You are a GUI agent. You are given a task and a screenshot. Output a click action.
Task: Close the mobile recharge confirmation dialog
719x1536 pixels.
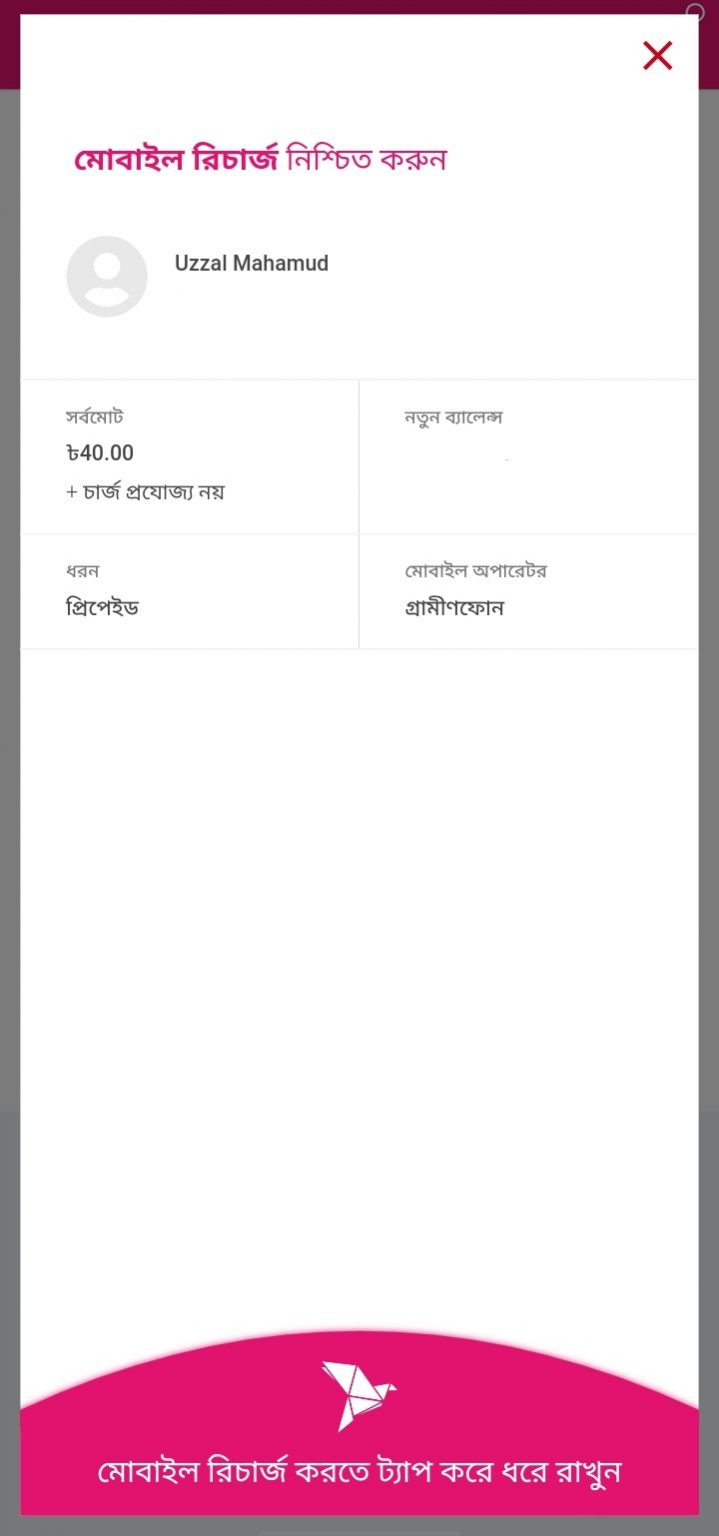[657, 56]
